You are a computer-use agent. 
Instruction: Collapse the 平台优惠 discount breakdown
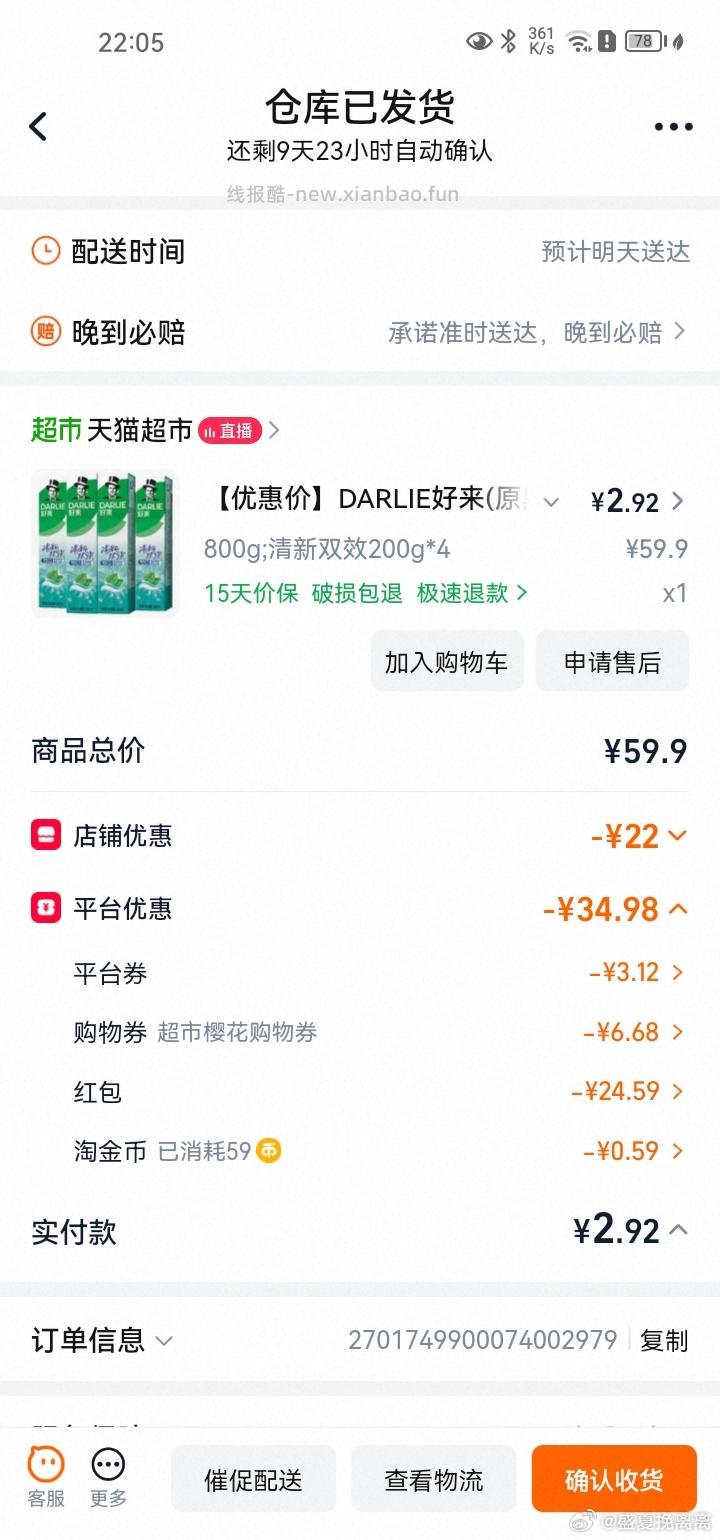click(678, 909)
